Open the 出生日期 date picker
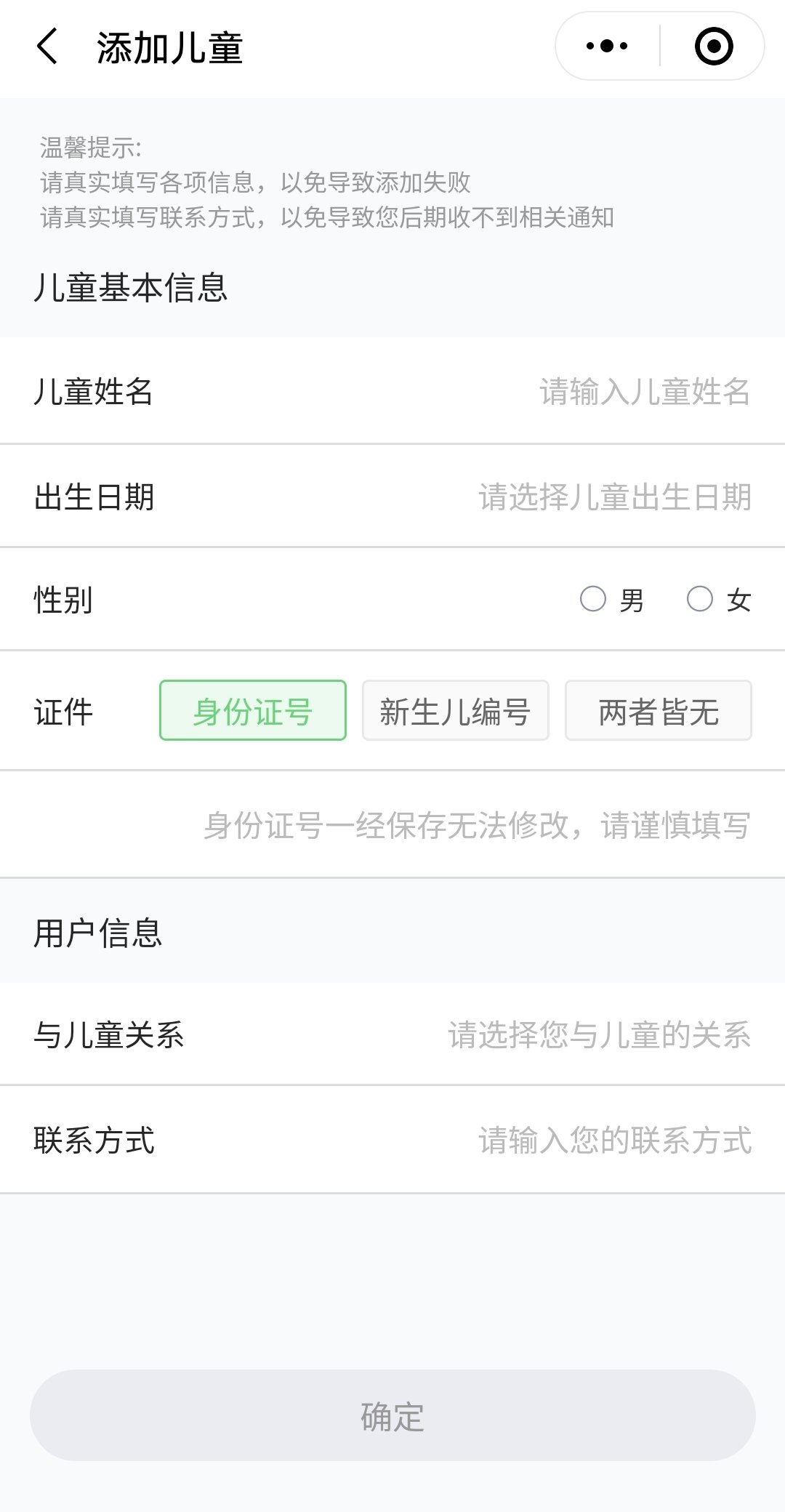Image resolution: width=785 pixels, height=1512 pixels. 614,497
